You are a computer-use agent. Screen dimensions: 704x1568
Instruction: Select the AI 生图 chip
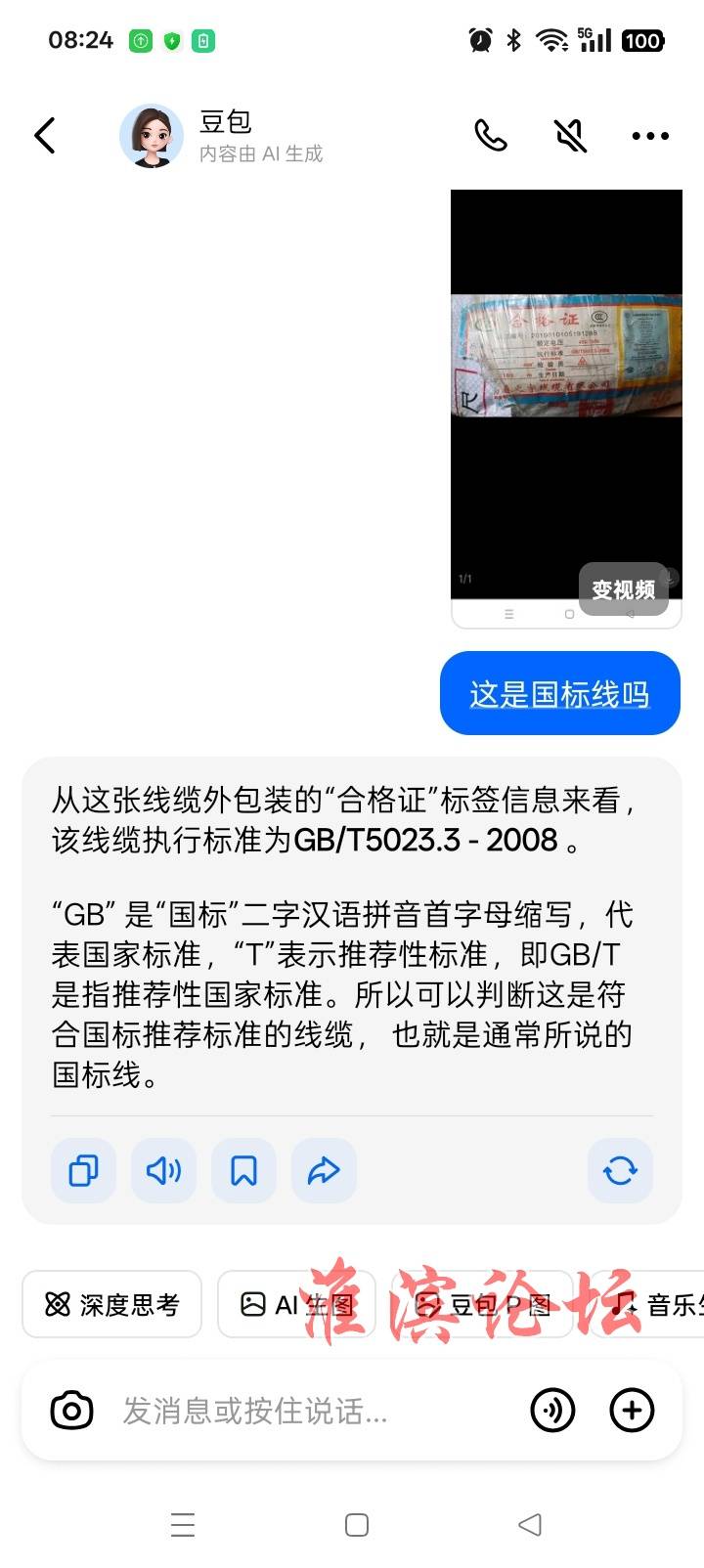[x=296, y=1304]
